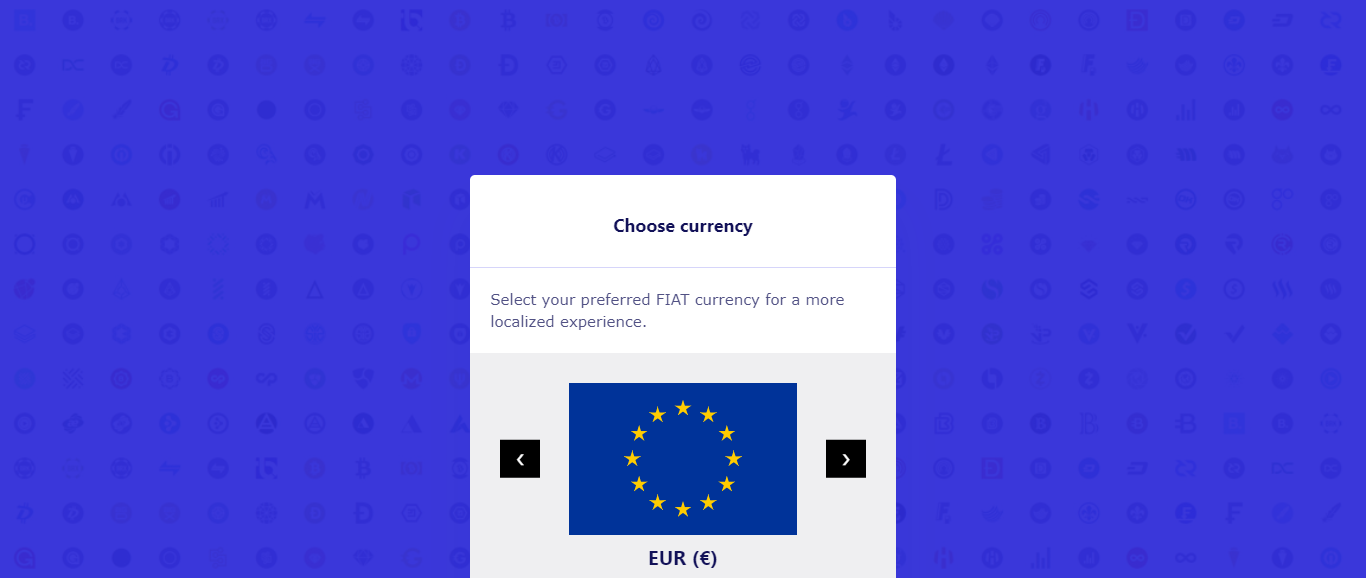Select the EUR flag currency card

pos(683,459)
